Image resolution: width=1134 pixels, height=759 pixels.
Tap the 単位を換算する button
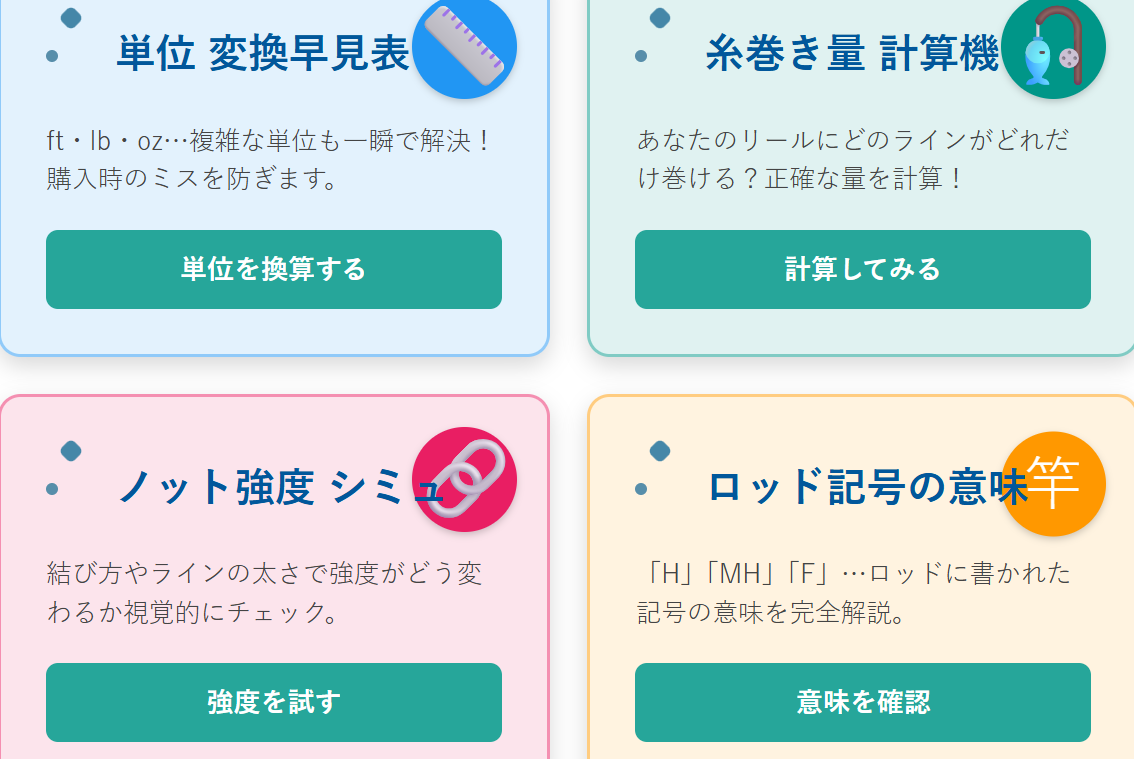(273, 269)
